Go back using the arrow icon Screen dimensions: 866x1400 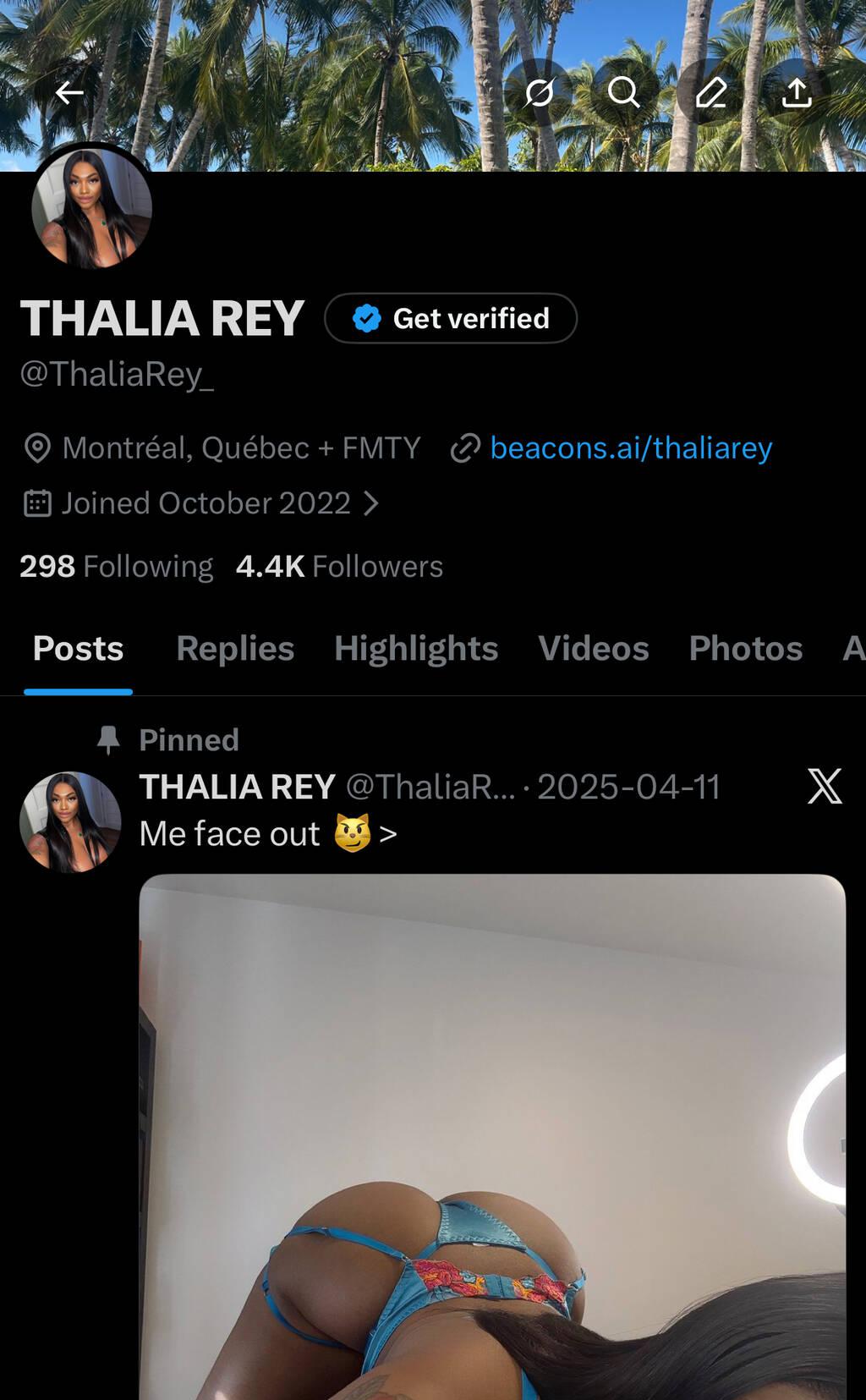(69, 93)
